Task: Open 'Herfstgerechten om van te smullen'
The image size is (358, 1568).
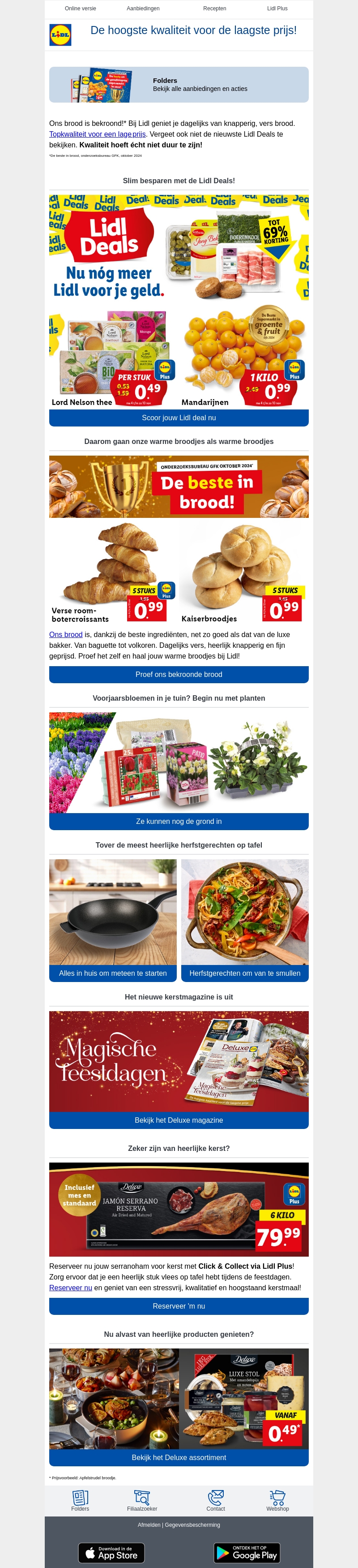Action: pyautogui.click(x=244, y=974)
